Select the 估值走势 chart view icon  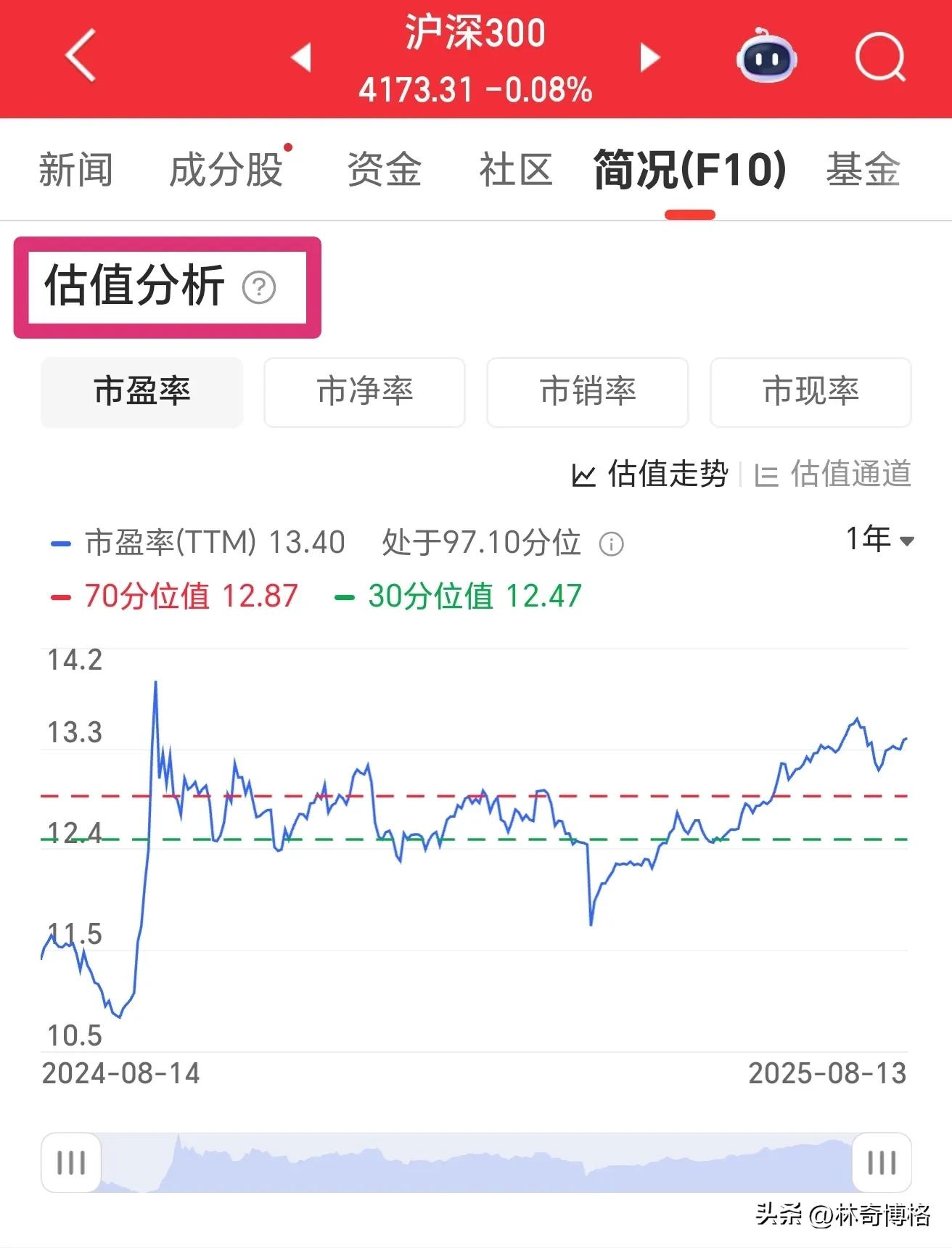coord(652,475)
